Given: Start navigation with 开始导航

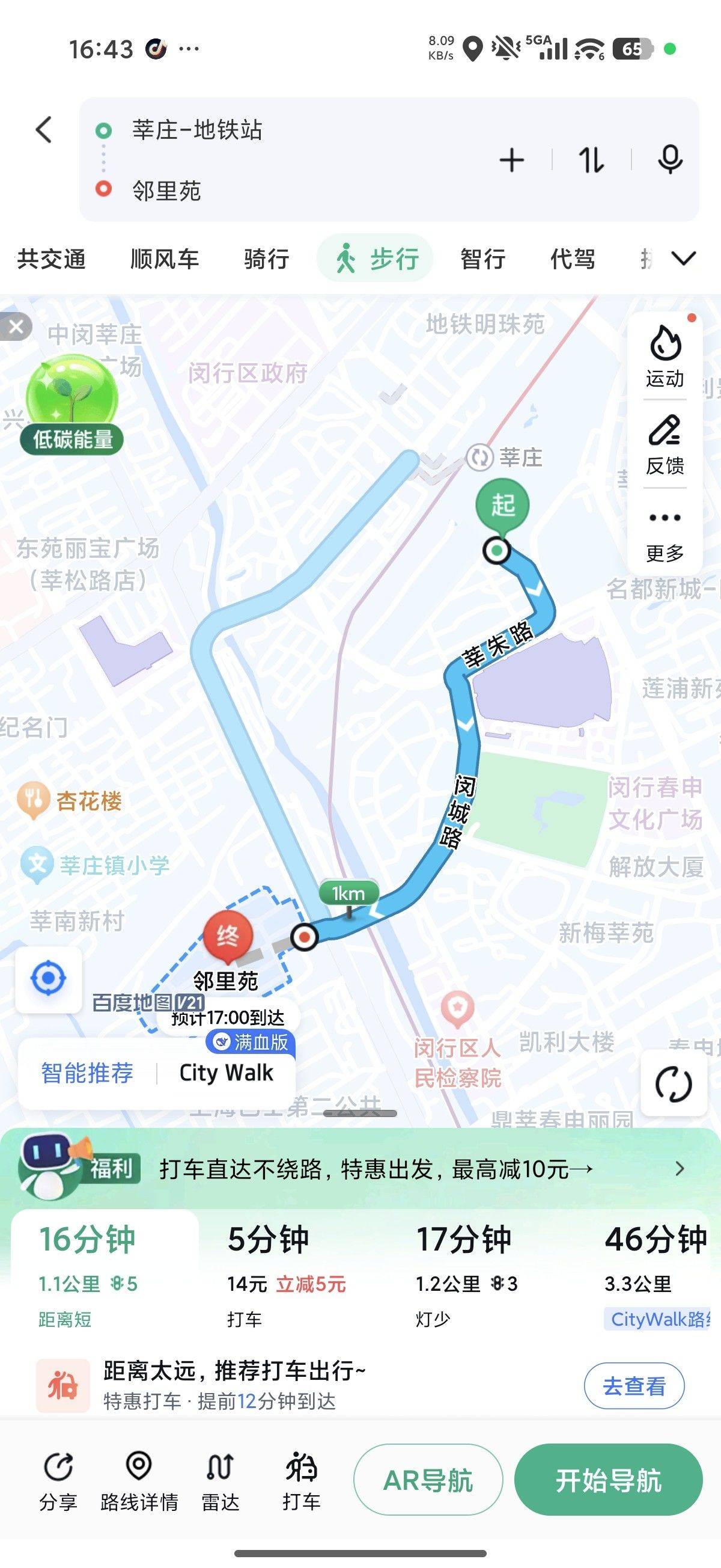Looking at the screenshot, I should coord(608,1480).
